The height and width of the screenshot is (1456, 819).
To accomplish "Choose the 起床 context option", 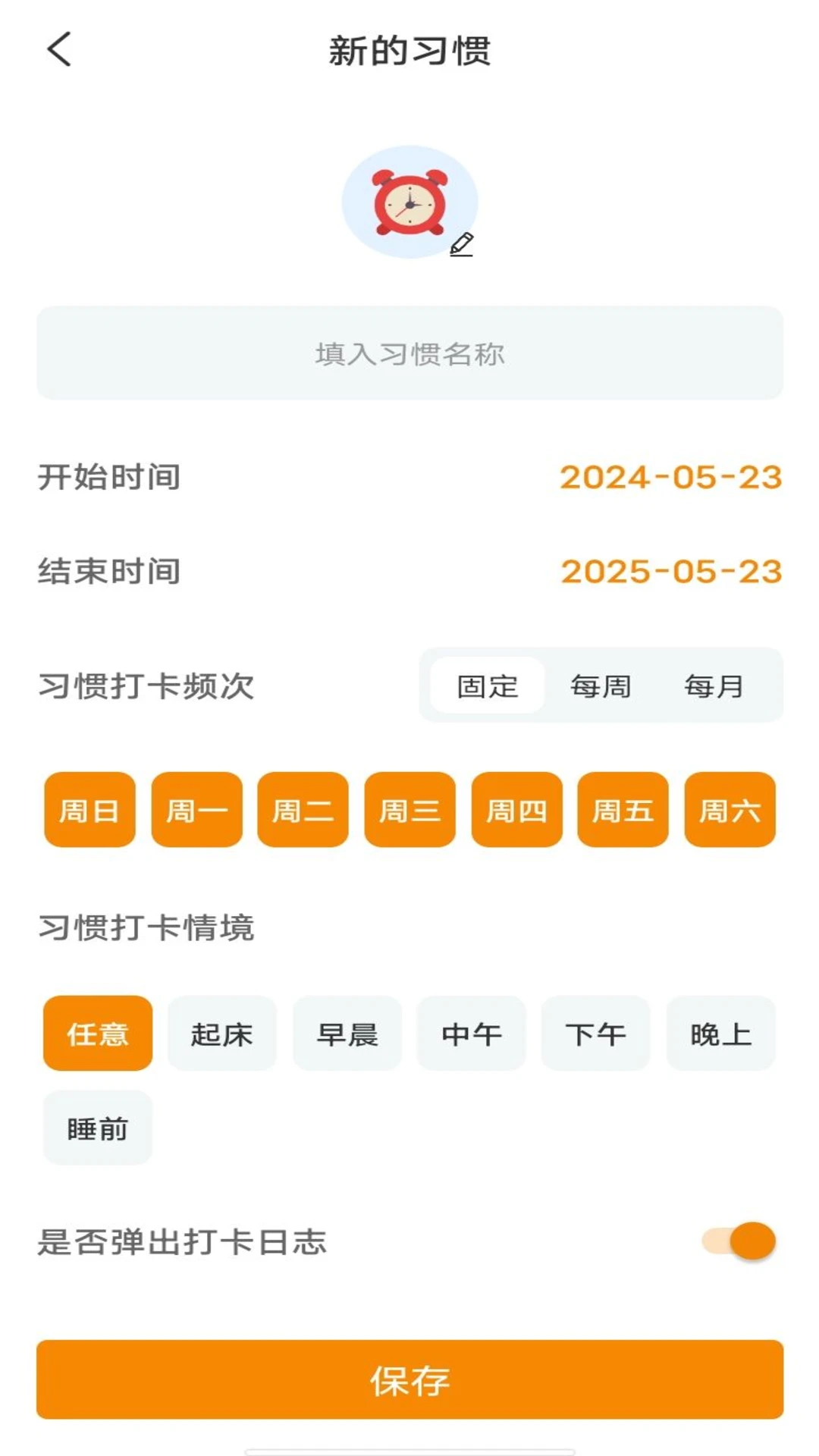I will (222, 1033).
